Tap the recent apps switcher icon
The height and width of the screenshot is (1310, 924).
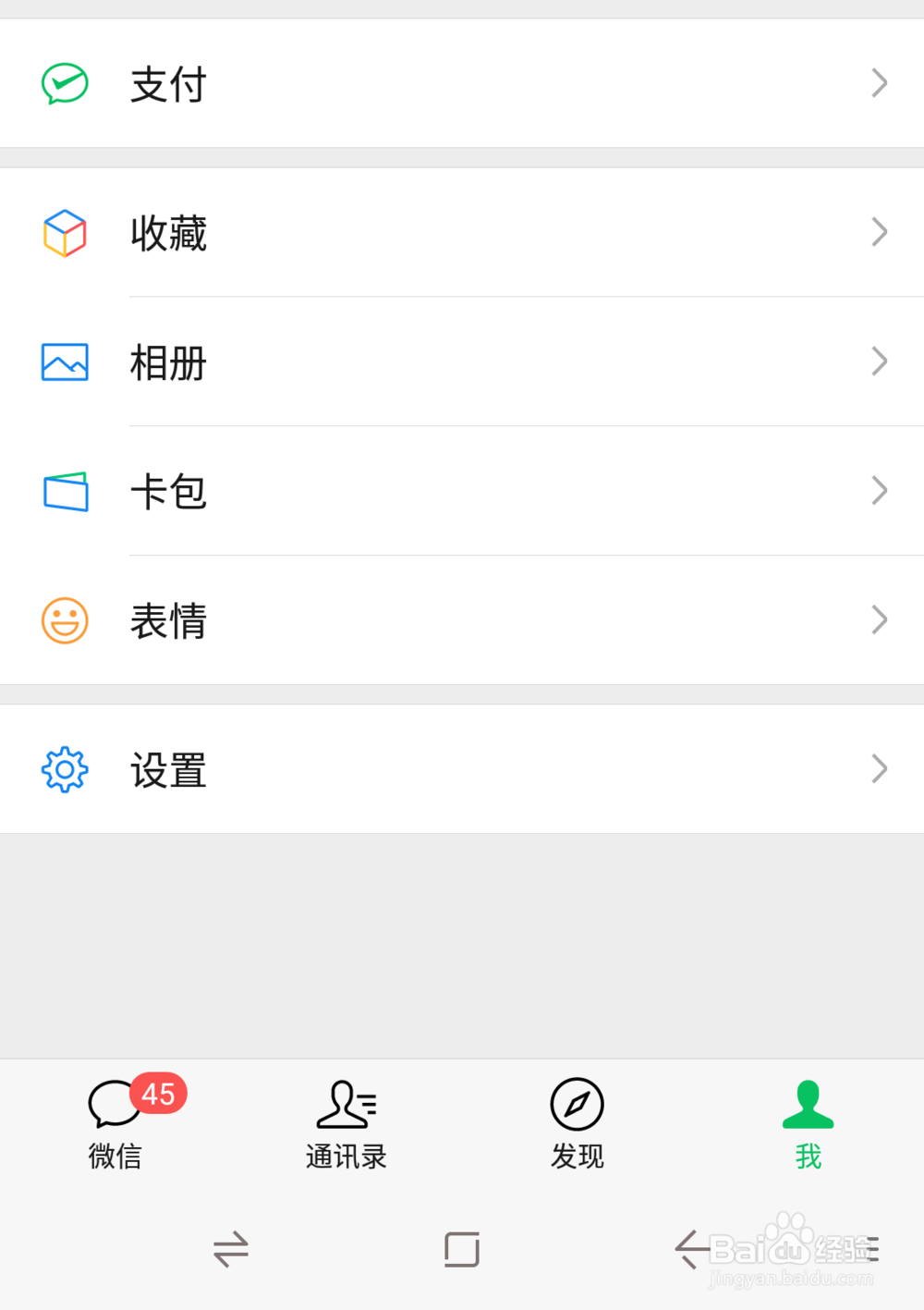pyautogui.click(x=462, y=1249)
